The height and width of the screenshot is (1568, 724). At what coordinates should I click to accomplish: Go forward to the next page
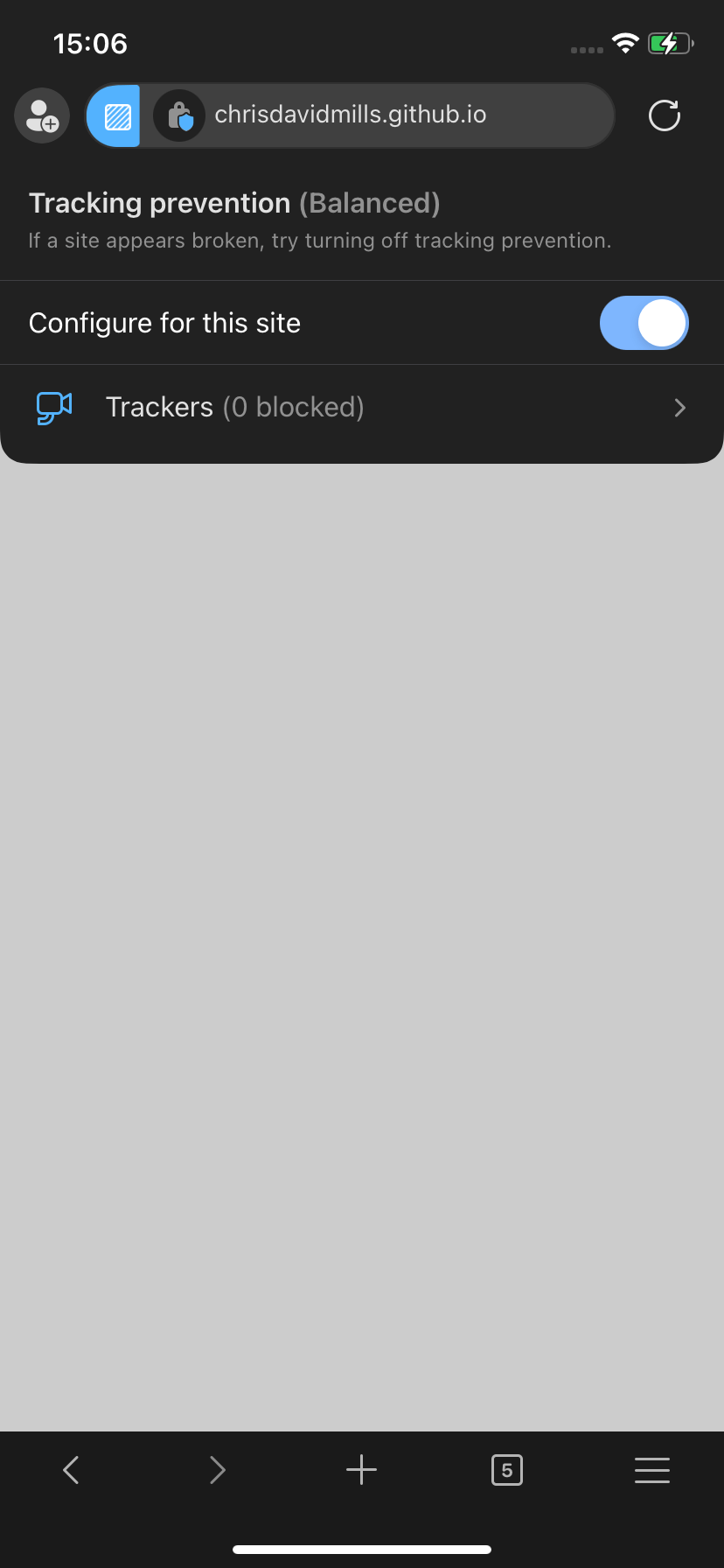[x=217, y=1470]
